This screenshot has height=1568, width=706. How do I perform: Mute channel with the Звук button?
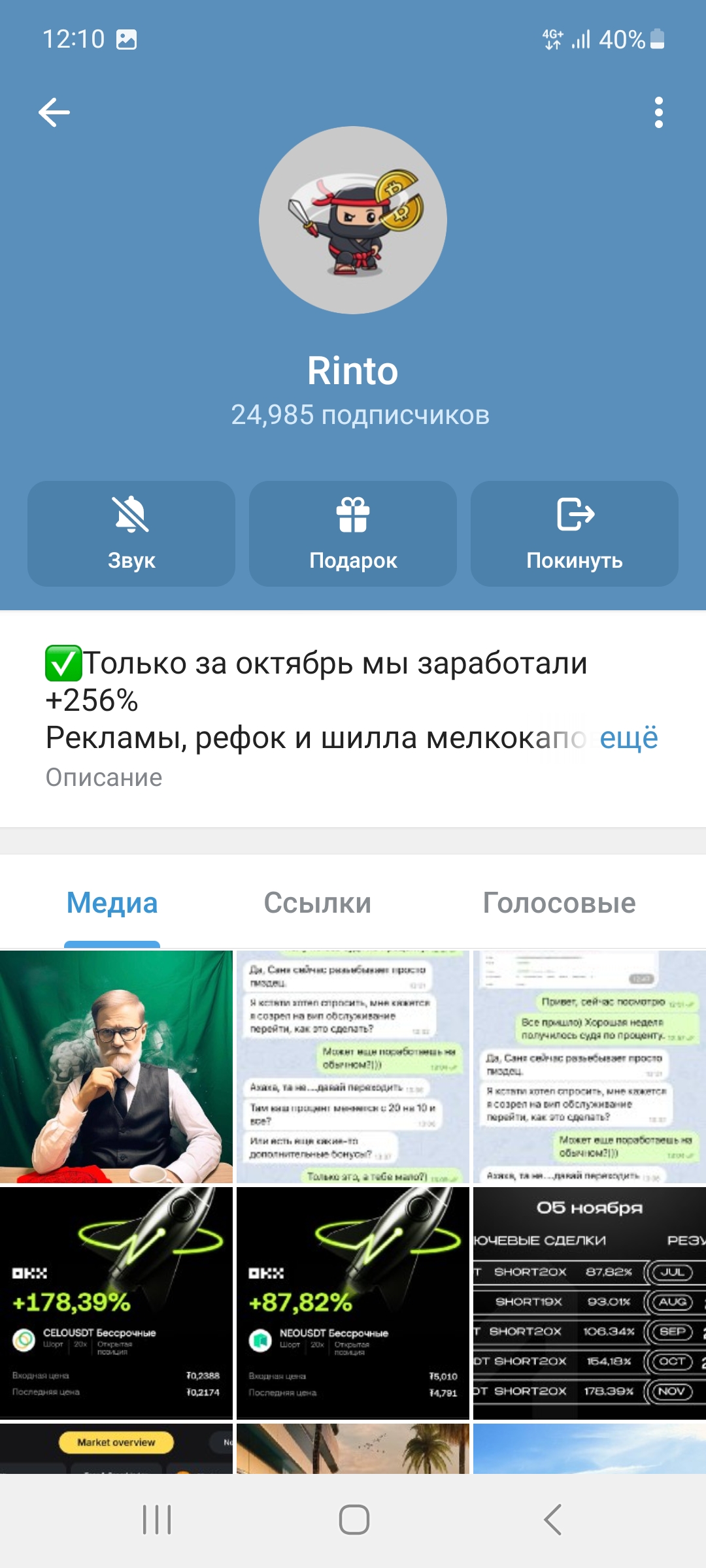131,534
